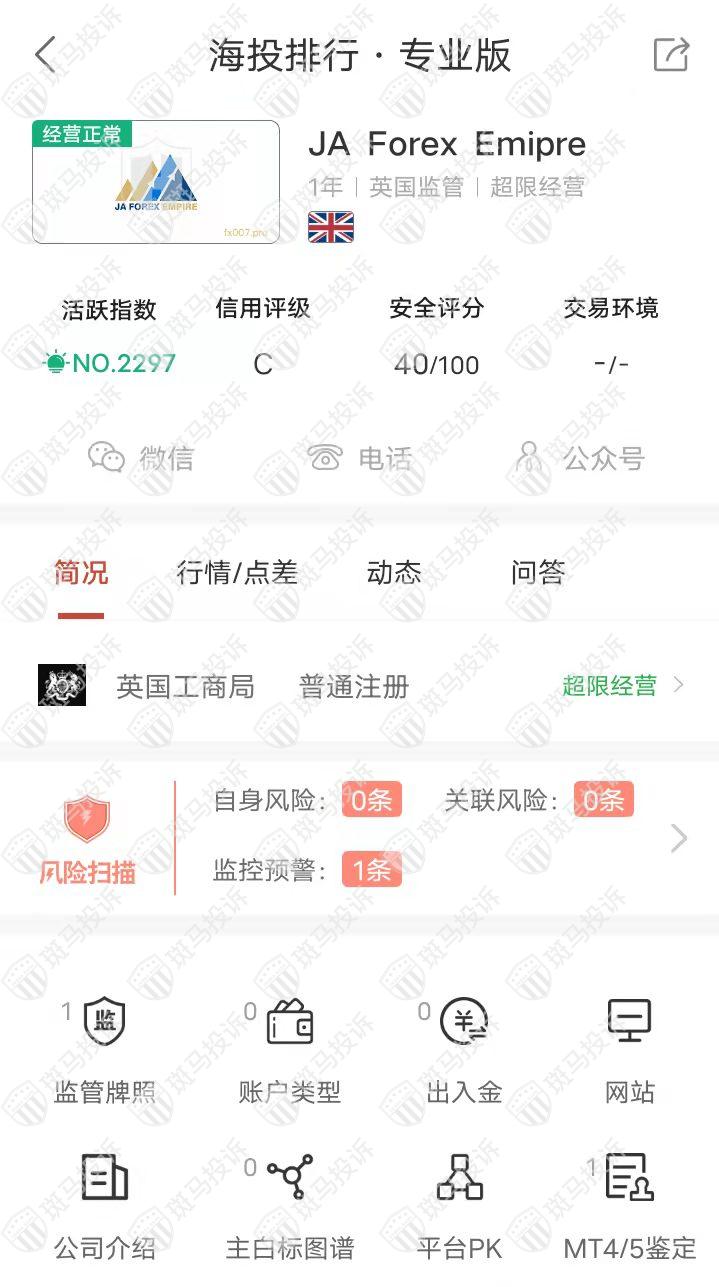Open the 英国工商局 超限经营 regulation row
719x1287 pixels.
pos(360,686)
